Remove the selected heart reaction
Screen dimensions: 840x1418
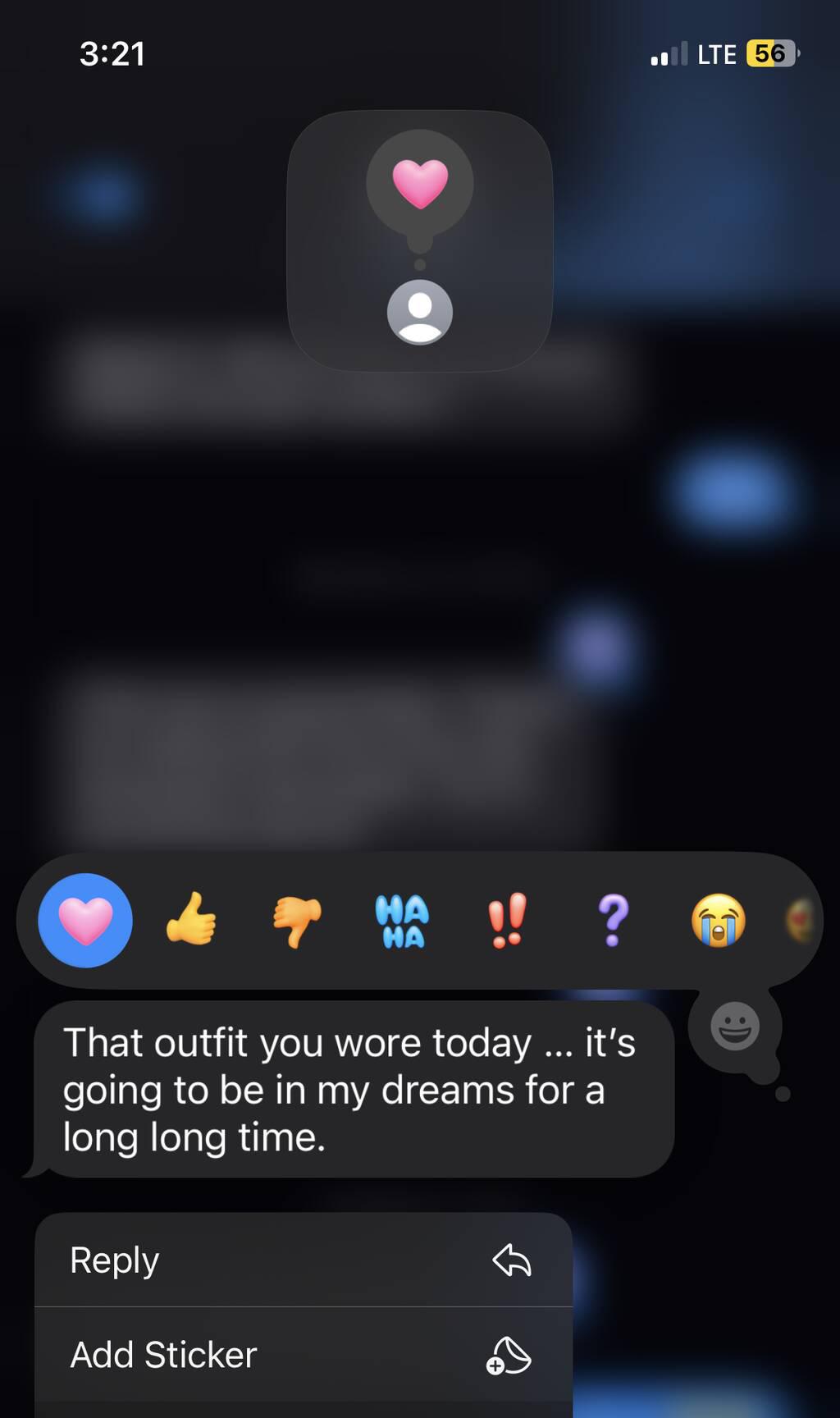(85, 920)
